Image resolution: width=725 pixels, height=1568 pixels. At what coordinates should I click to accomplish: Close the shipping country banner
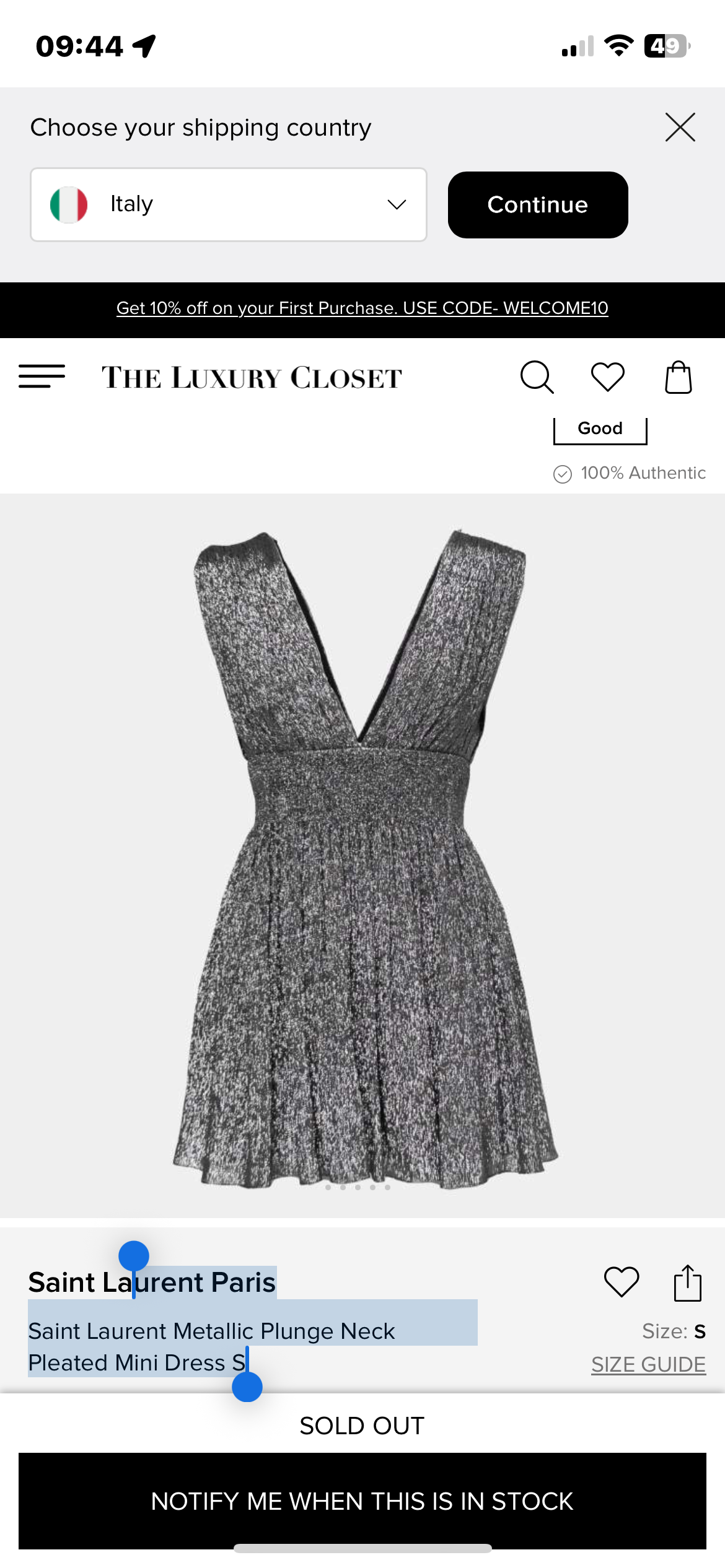[680, 128]
